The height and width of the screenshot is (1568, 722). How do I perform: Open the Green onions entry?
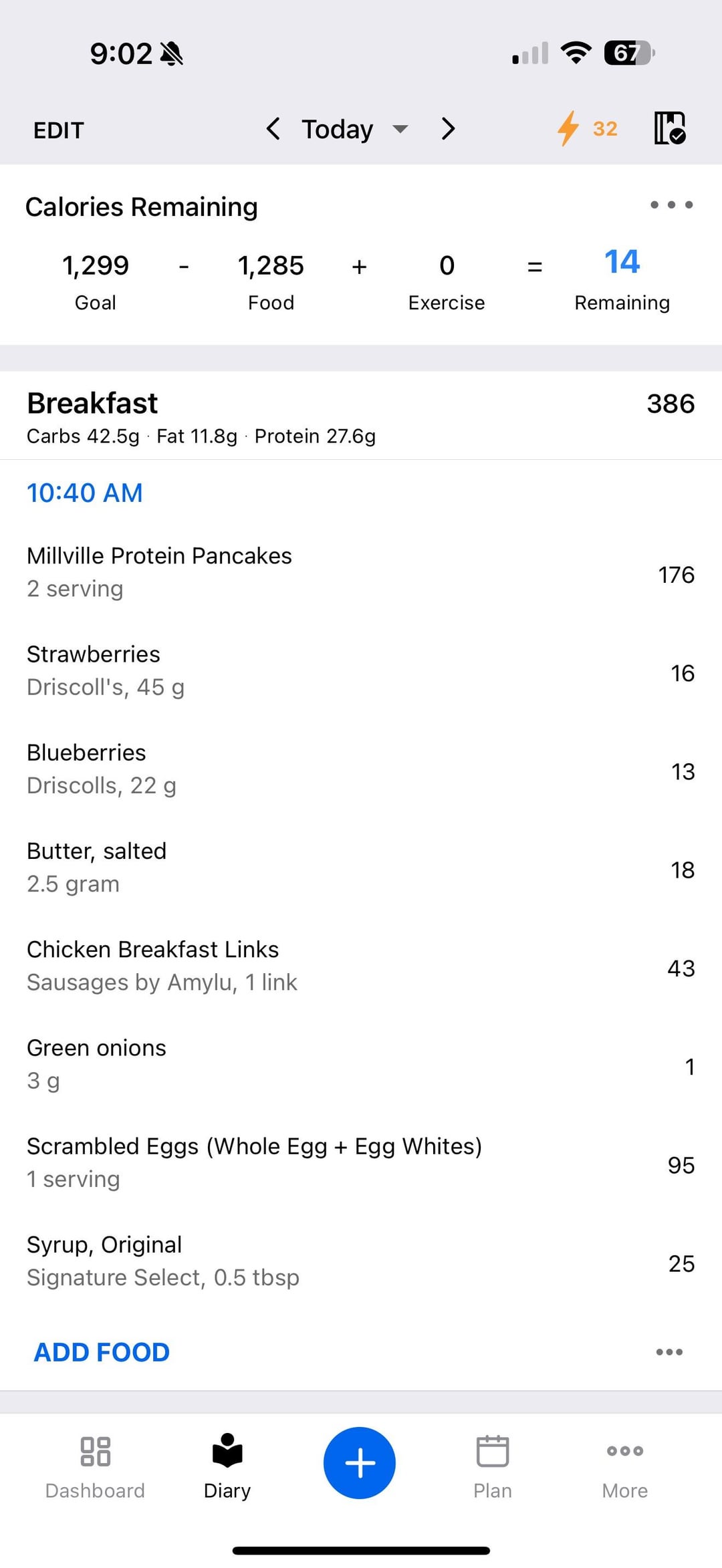coord(361,1064)
